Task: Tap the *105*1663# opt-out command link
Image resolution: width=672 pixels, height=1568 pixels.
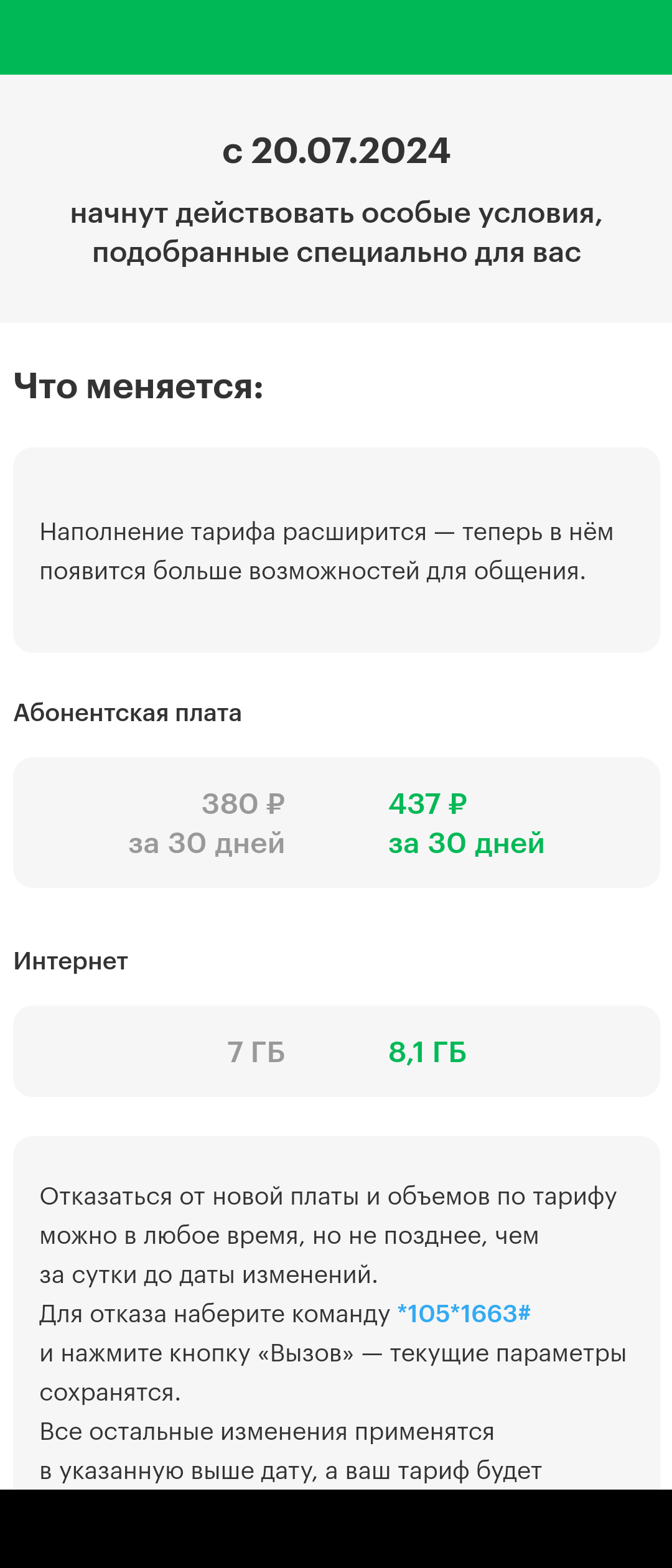Action: (464, 1314)
